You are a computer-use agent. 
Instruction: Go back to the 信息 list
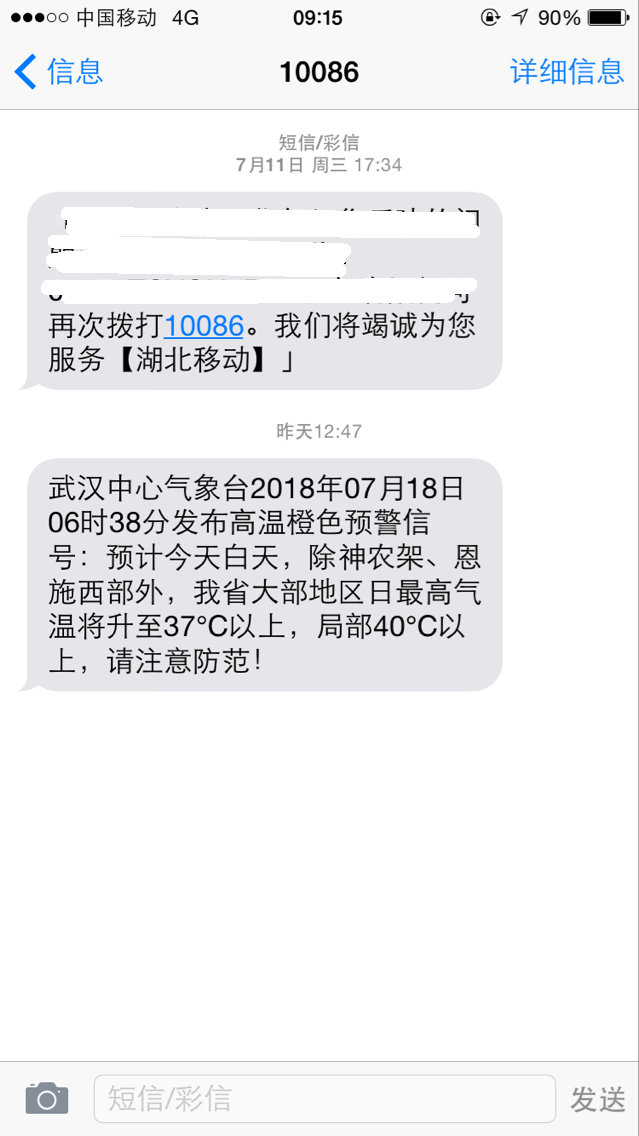click(60, 72)
